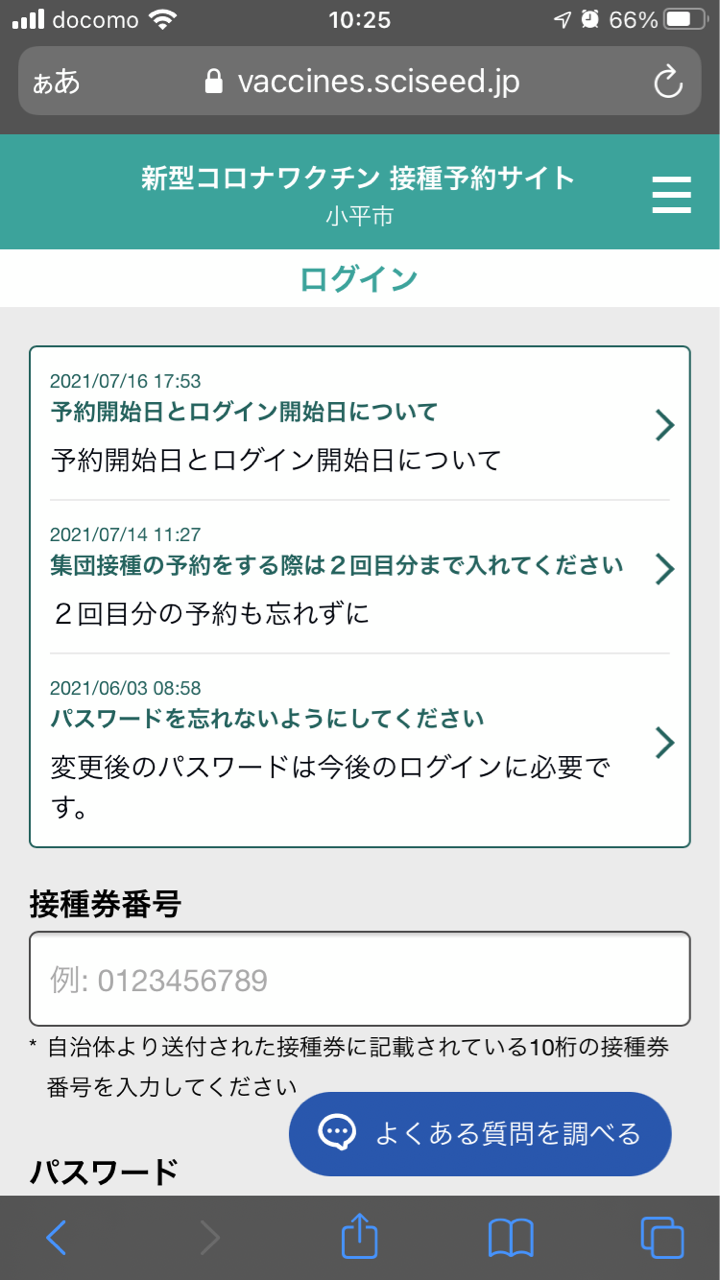Screen dimensions: 720x1280
Task: Focus the 接種券番号 input field
Action: 360,979
